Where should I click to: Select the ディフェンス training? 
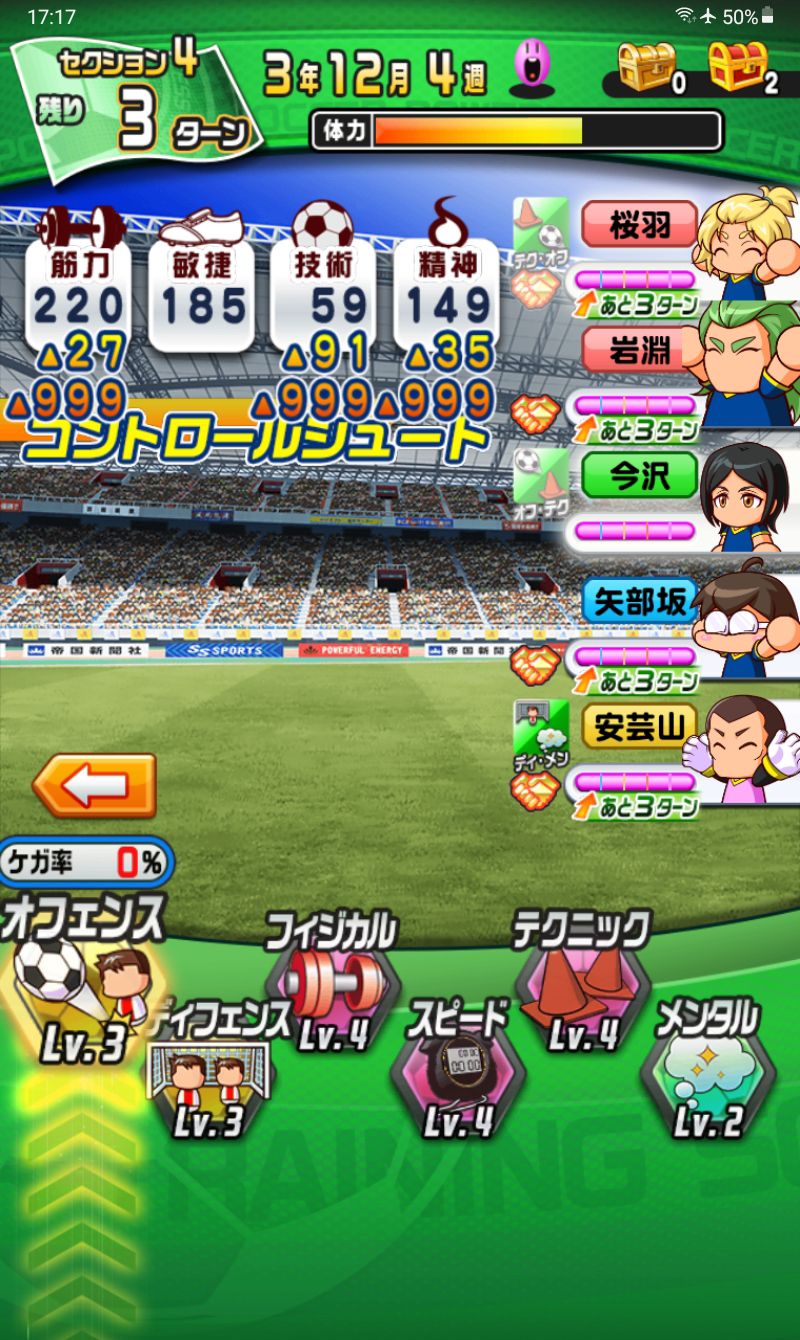pos(208,1080)
